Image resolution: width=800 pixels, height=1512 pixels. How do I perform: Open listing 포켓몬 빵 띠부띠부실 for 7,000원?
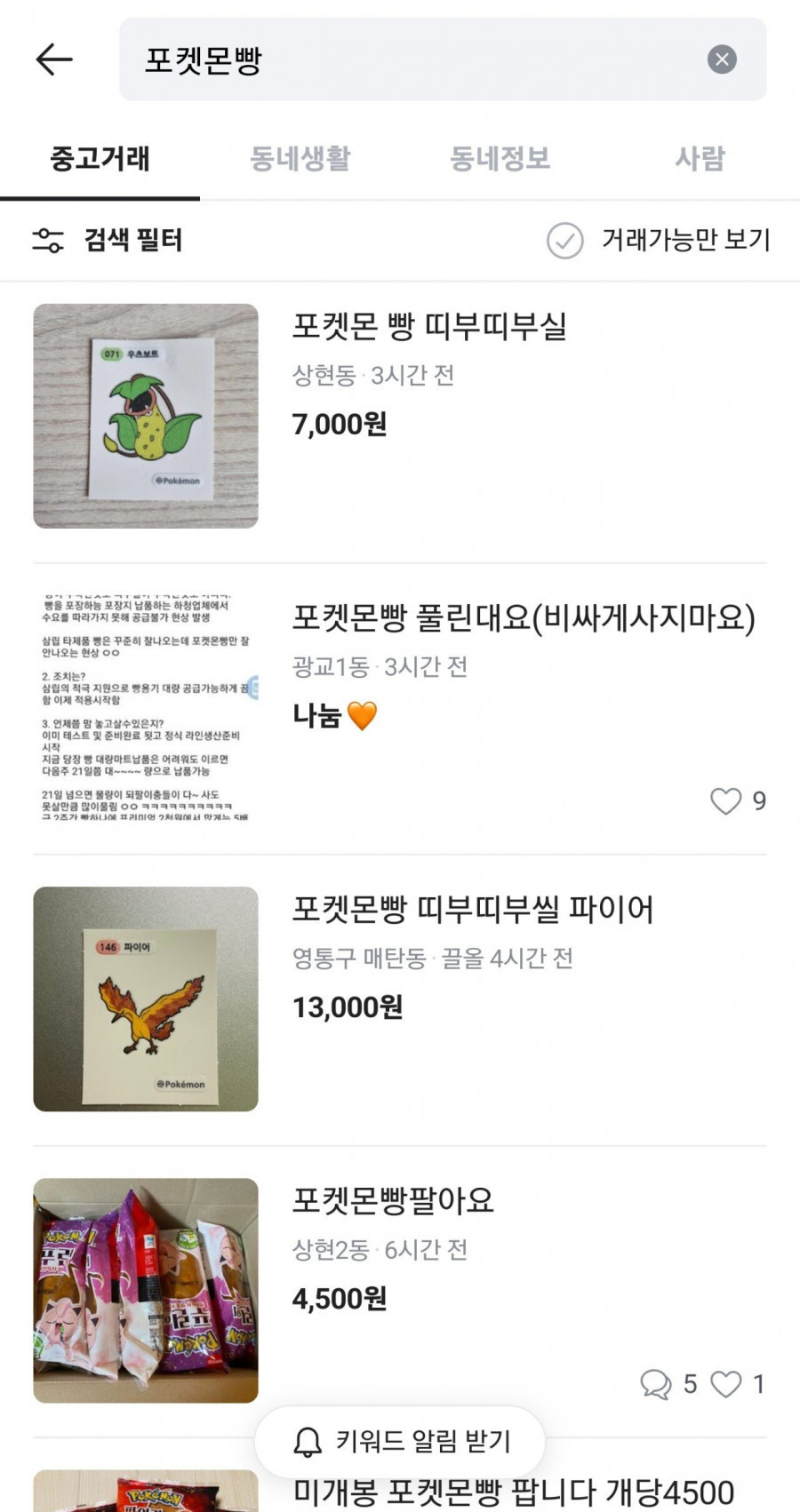(429, 327)
